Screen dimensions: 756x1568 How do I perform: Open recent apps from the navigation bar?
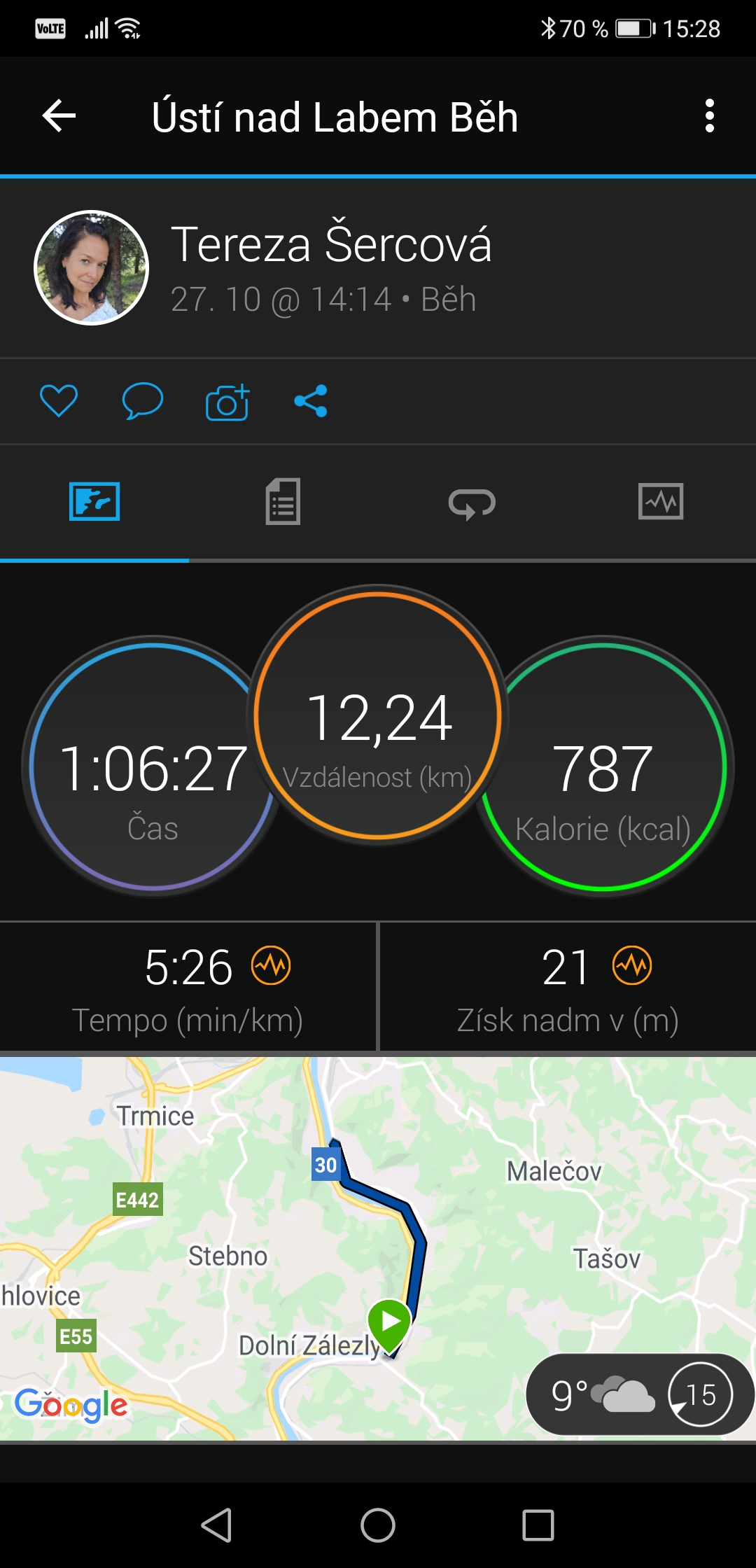(538, 1525)
